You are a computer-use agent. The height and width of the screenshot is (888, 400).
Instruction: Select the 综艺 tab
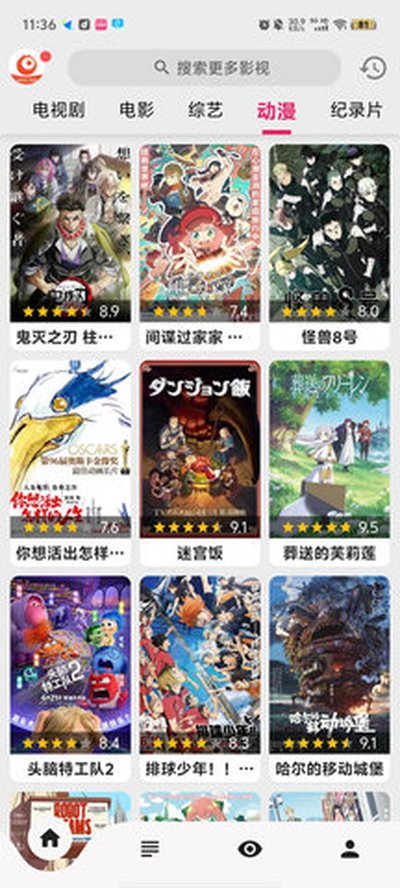(206, 110)
